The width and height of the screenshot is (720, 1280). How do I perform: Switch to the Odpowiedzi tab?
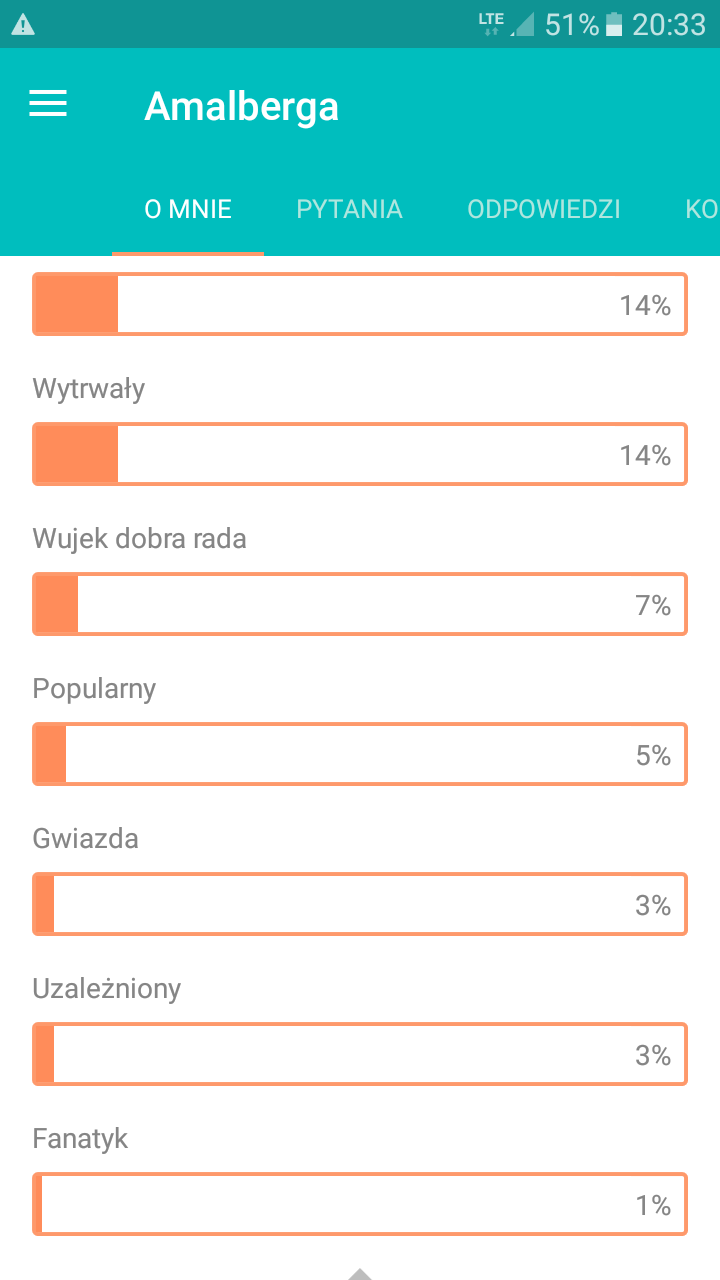tap(544, 209)
